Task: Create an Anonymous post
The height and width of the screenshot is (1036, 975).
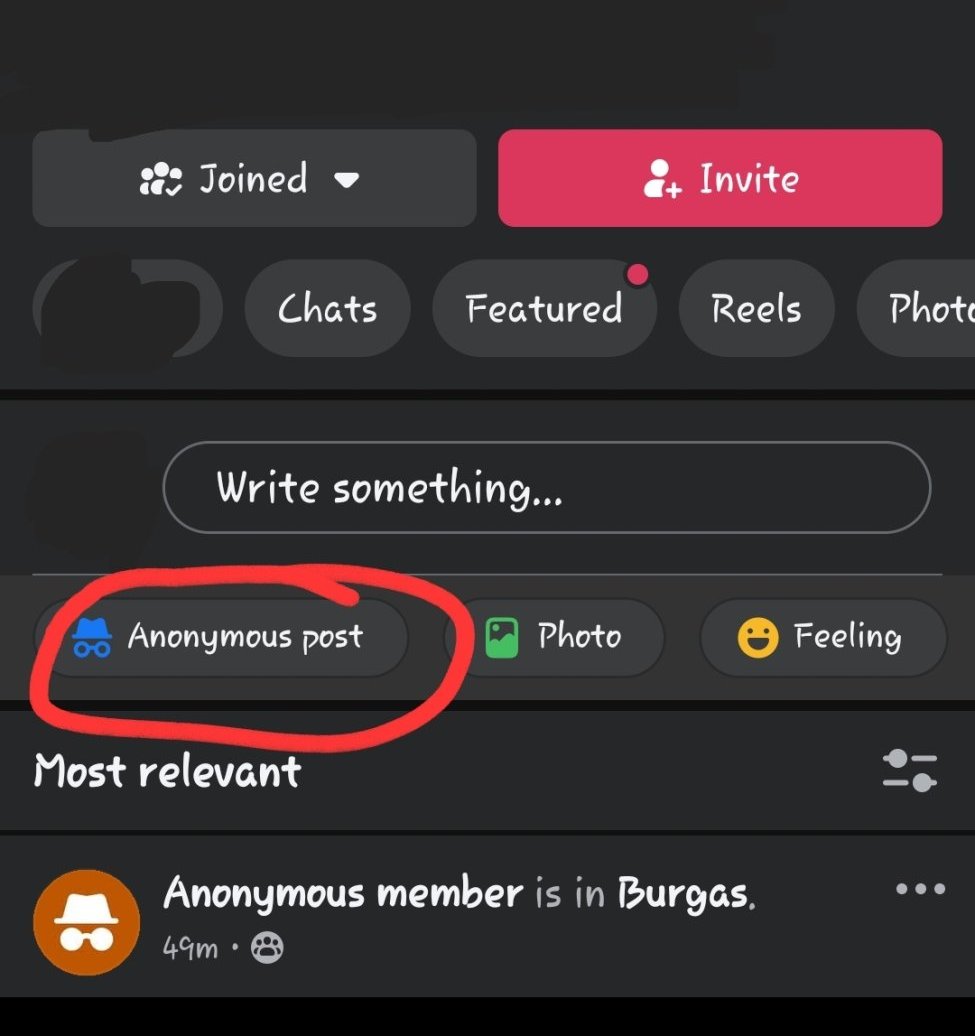Action: click(222, 637)
